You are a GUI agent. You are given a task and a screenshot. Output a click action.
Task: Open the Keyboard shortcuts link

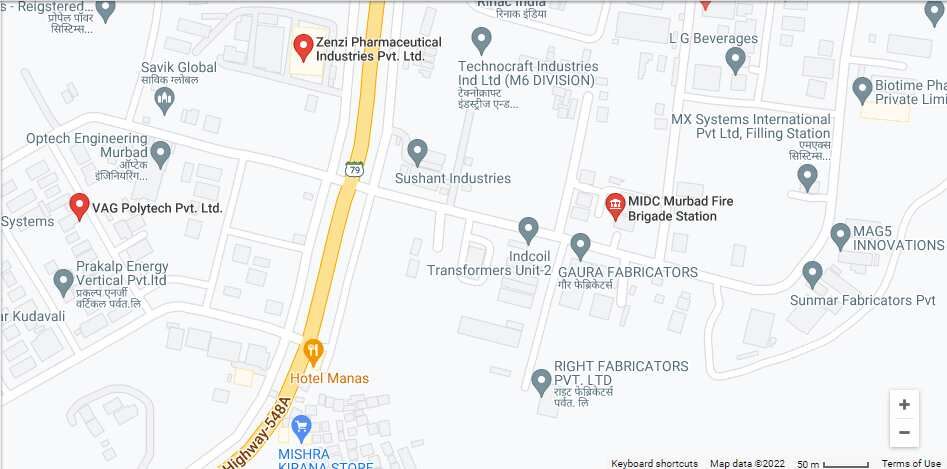tap(655, 464)
